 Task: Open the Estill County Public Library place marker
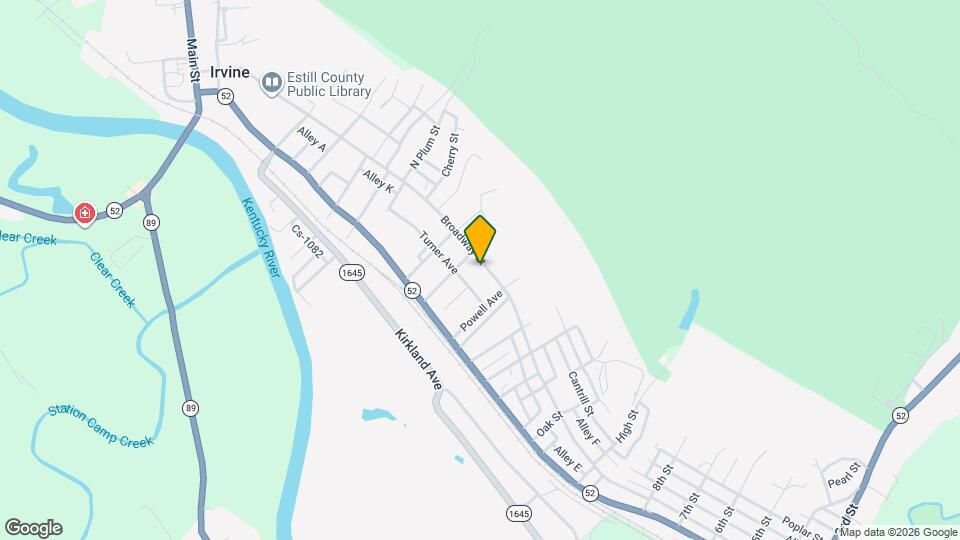click(272, 84)
